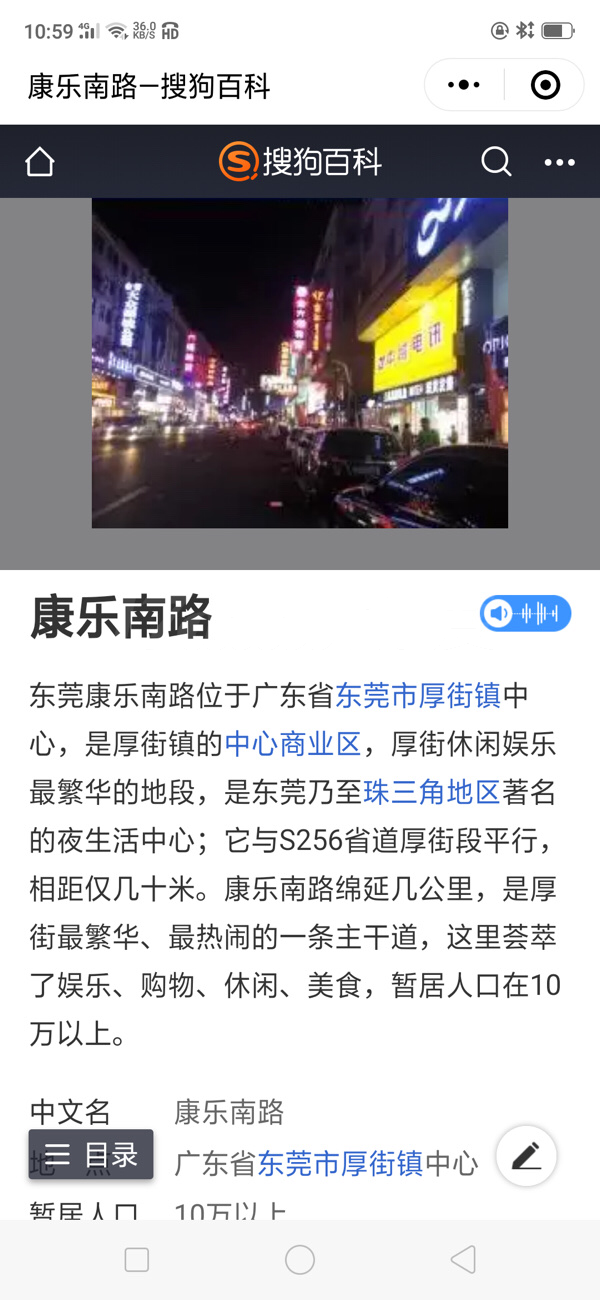The image size is (600, 1300).
Task: Open mini program more options menu
Action: 464,86
